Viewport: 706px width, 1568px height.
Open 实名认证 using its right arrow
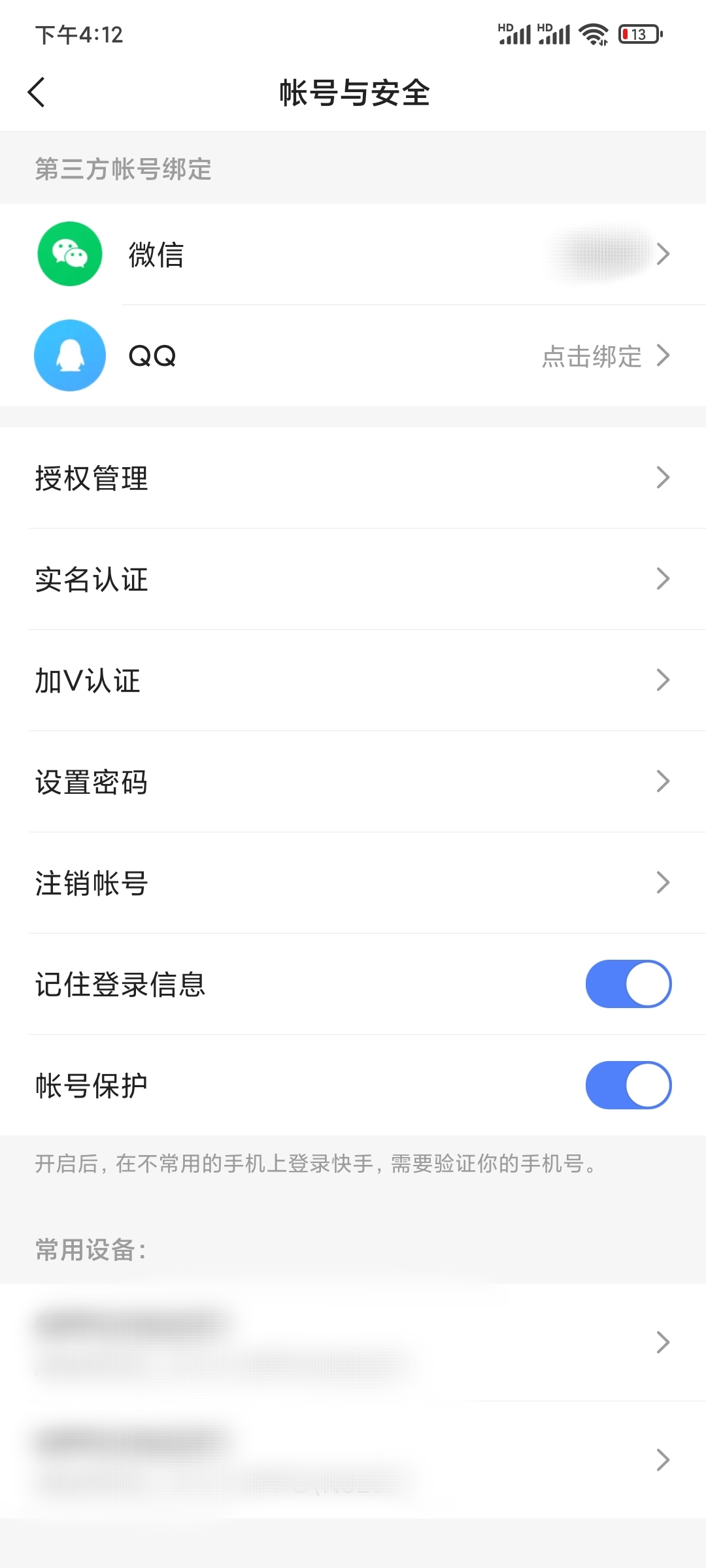tap(663, 580)
